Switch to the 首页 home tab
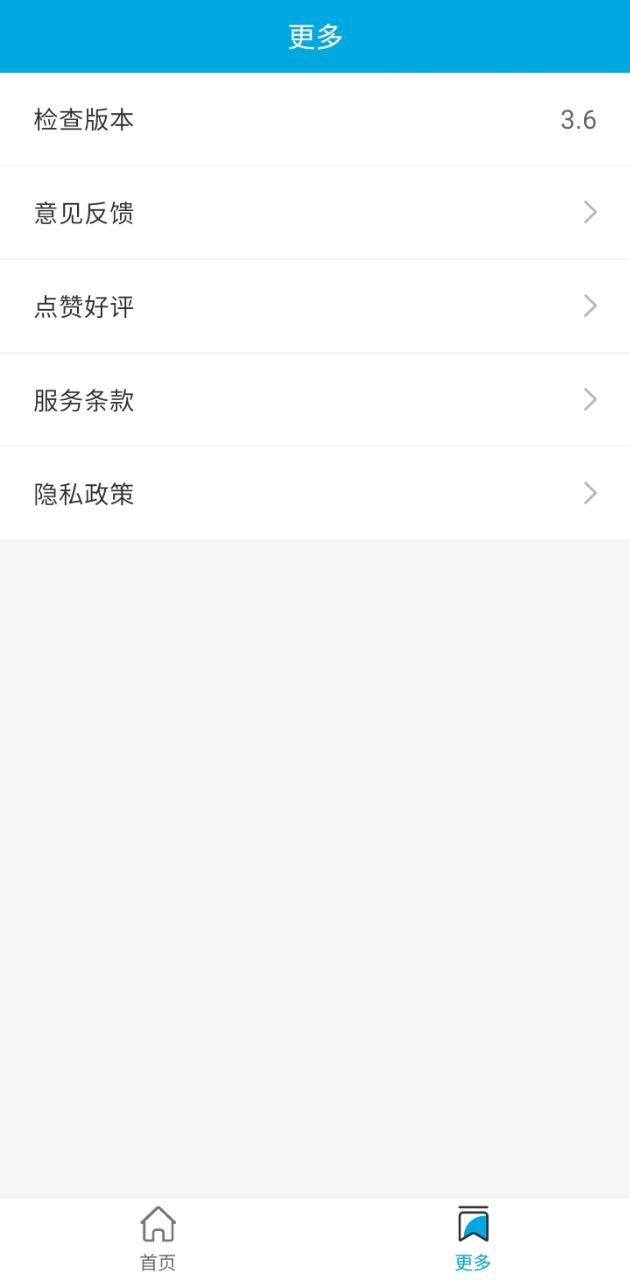 click(158, 1239)
